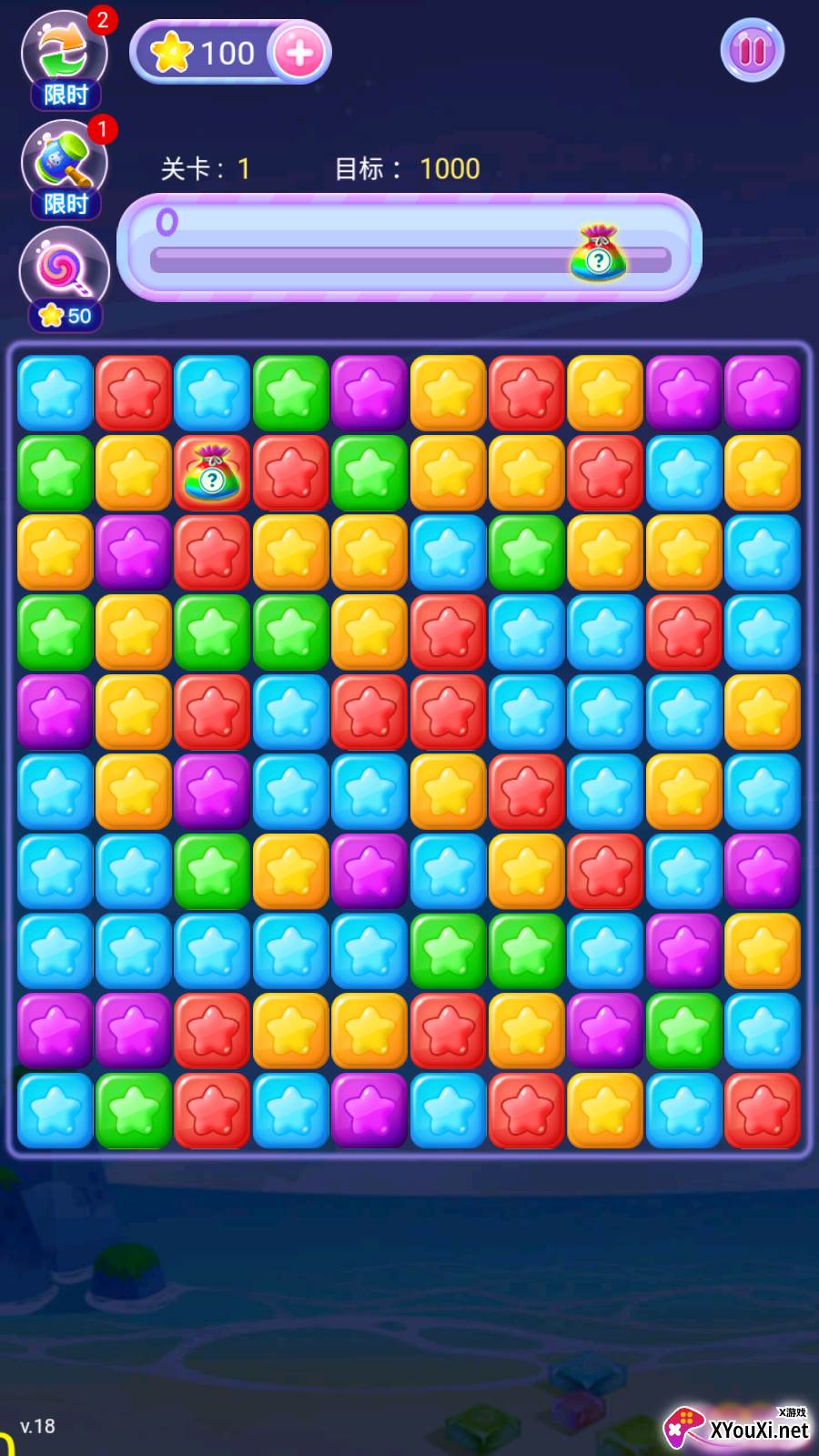819x1456 pixels.
Task: Use the shuffle booster power-up
Action: point(64,55)
